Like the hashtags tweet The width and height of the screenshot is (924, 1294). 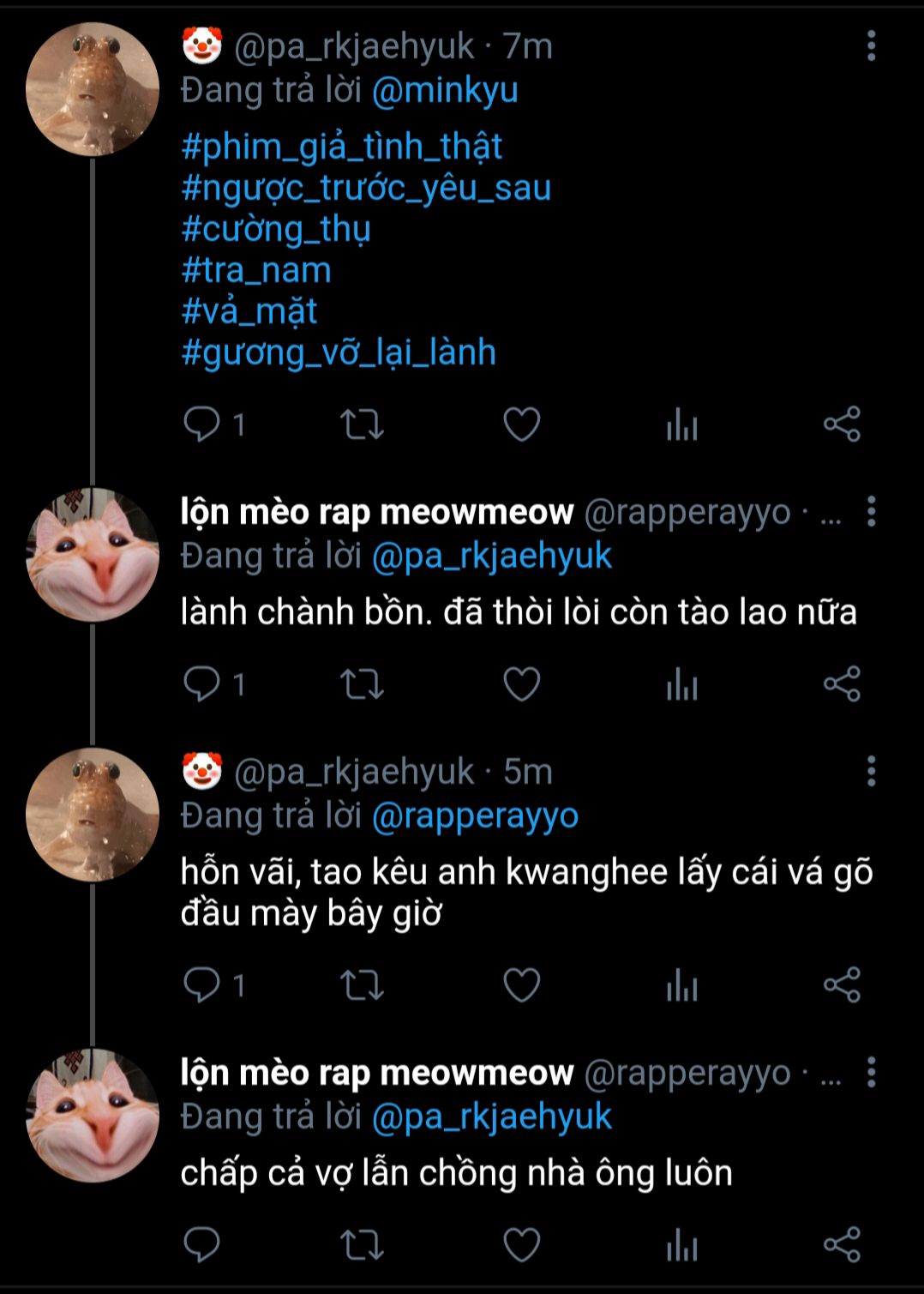[x=521, y=424]
